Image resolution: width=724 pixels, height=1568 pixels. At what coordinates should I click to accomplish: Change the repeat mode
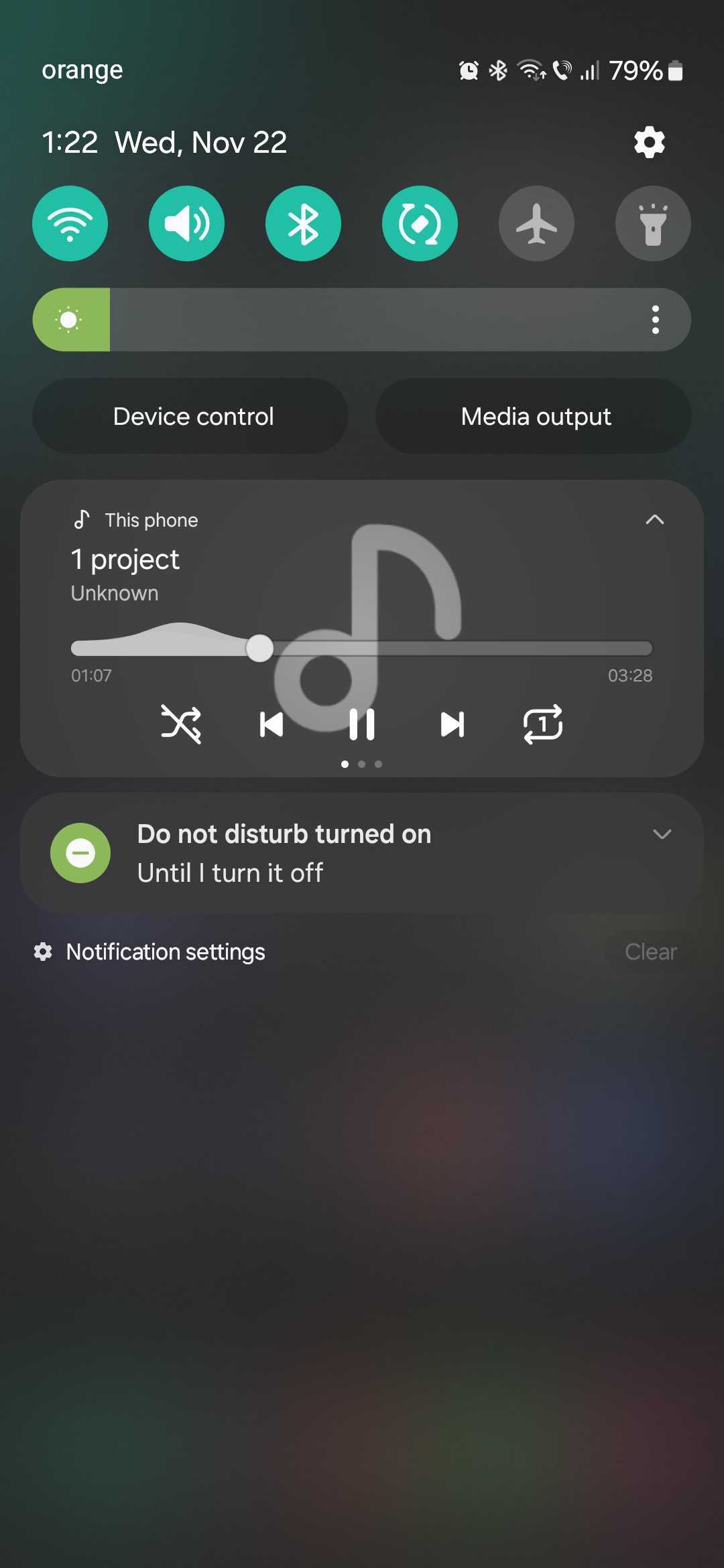click(x=542, y=724)
